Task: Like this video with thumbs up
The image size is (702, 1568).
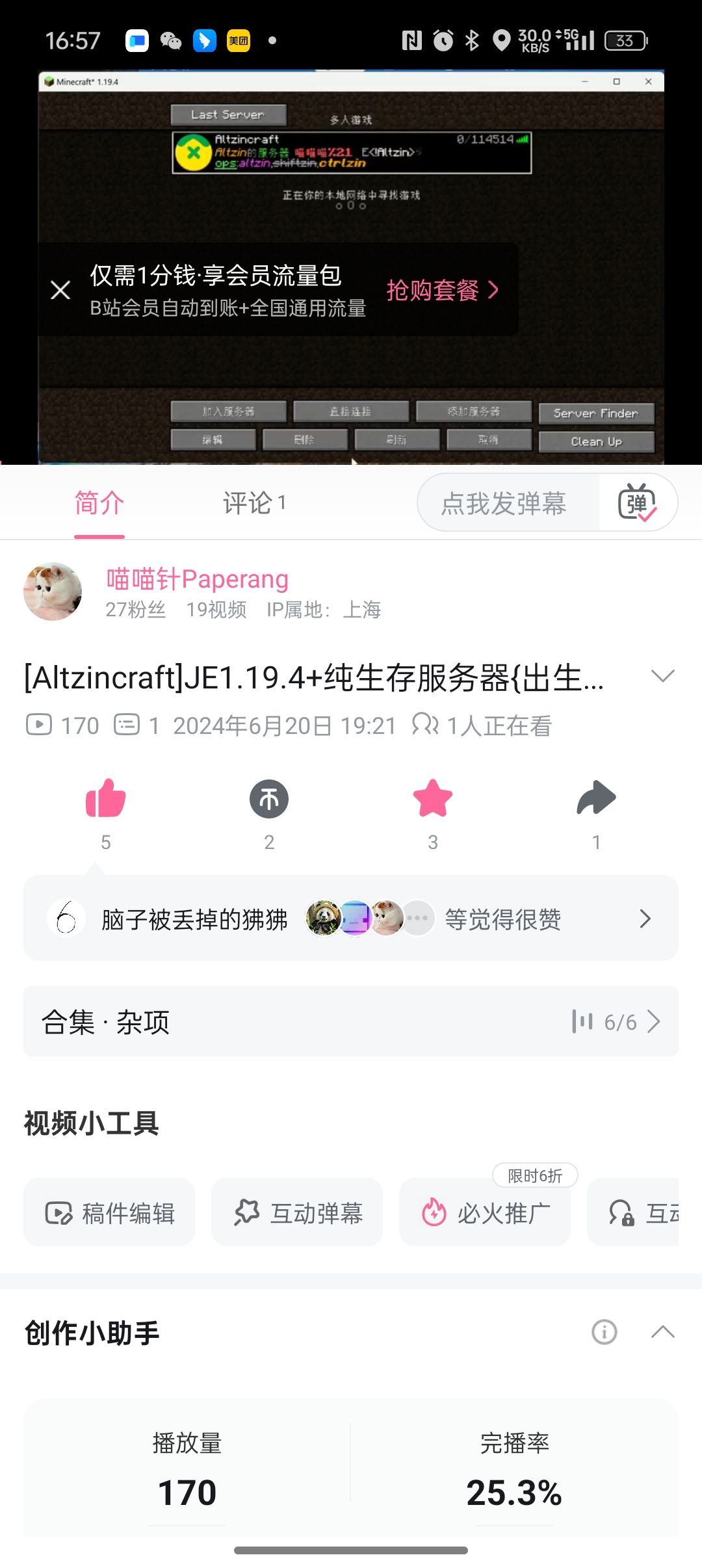Action: pos(105,798)
